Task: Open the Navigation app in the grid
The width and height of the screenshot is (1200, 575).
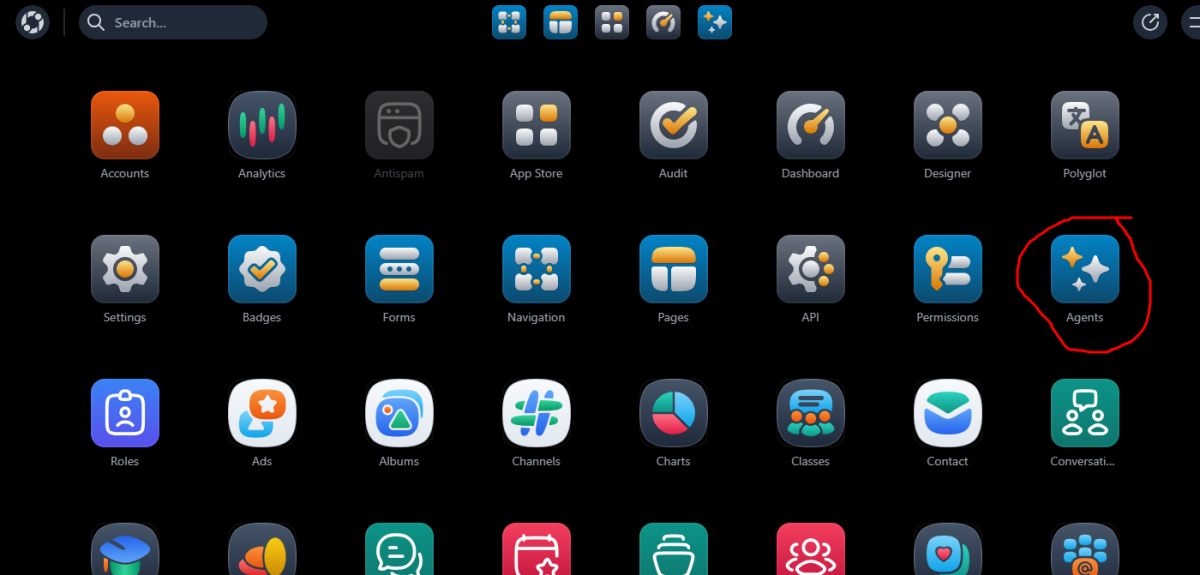Action: (536, 270)
